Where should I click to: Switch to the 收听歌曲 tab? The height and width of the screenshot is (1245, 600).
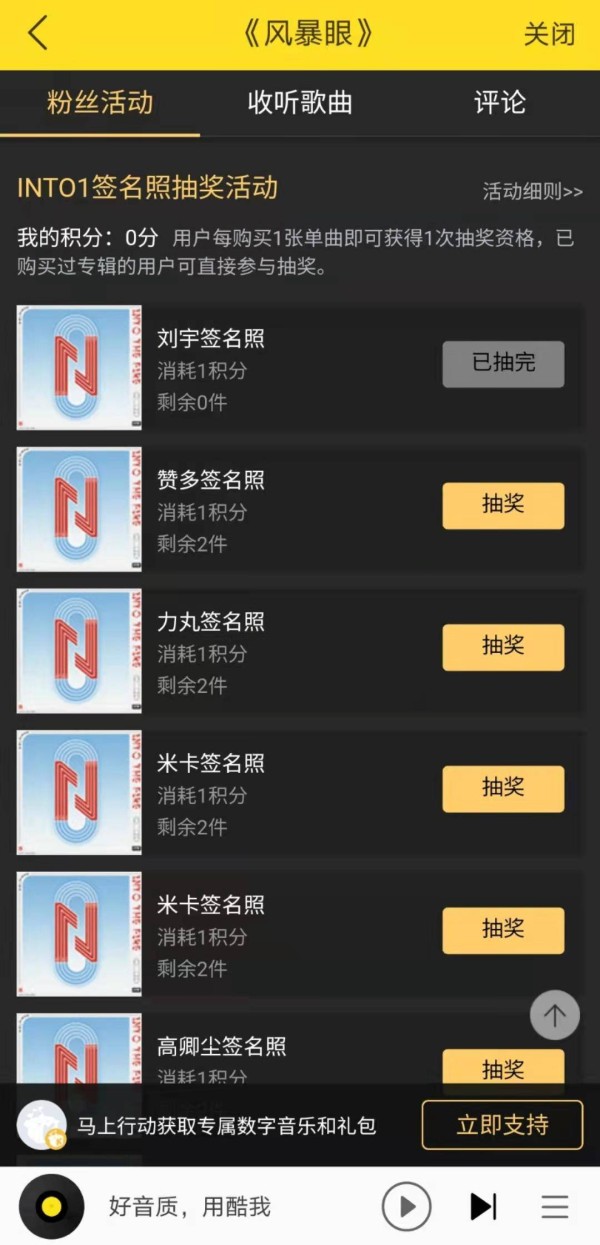point(300,102)
